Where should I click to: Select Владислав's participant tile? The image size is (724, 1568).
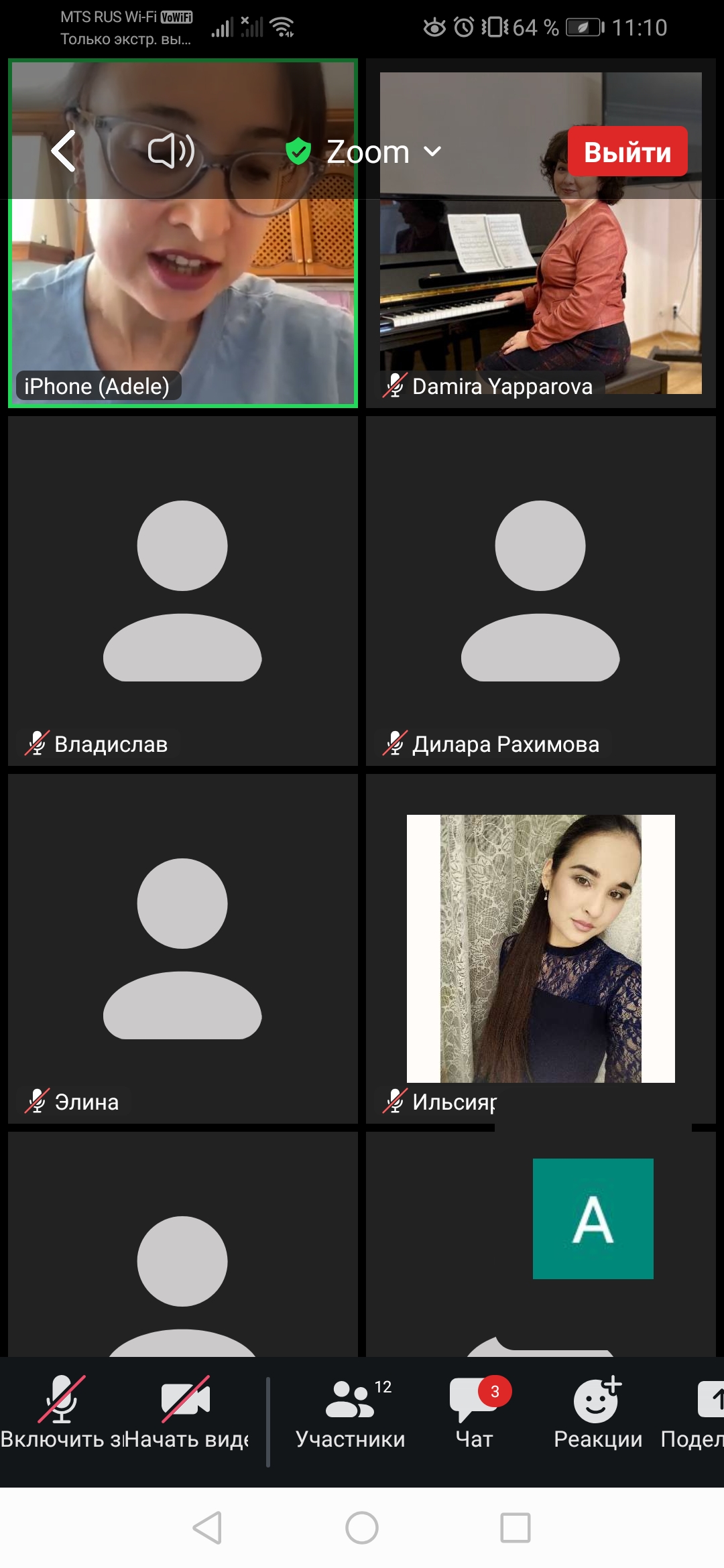tap(183, 591)
